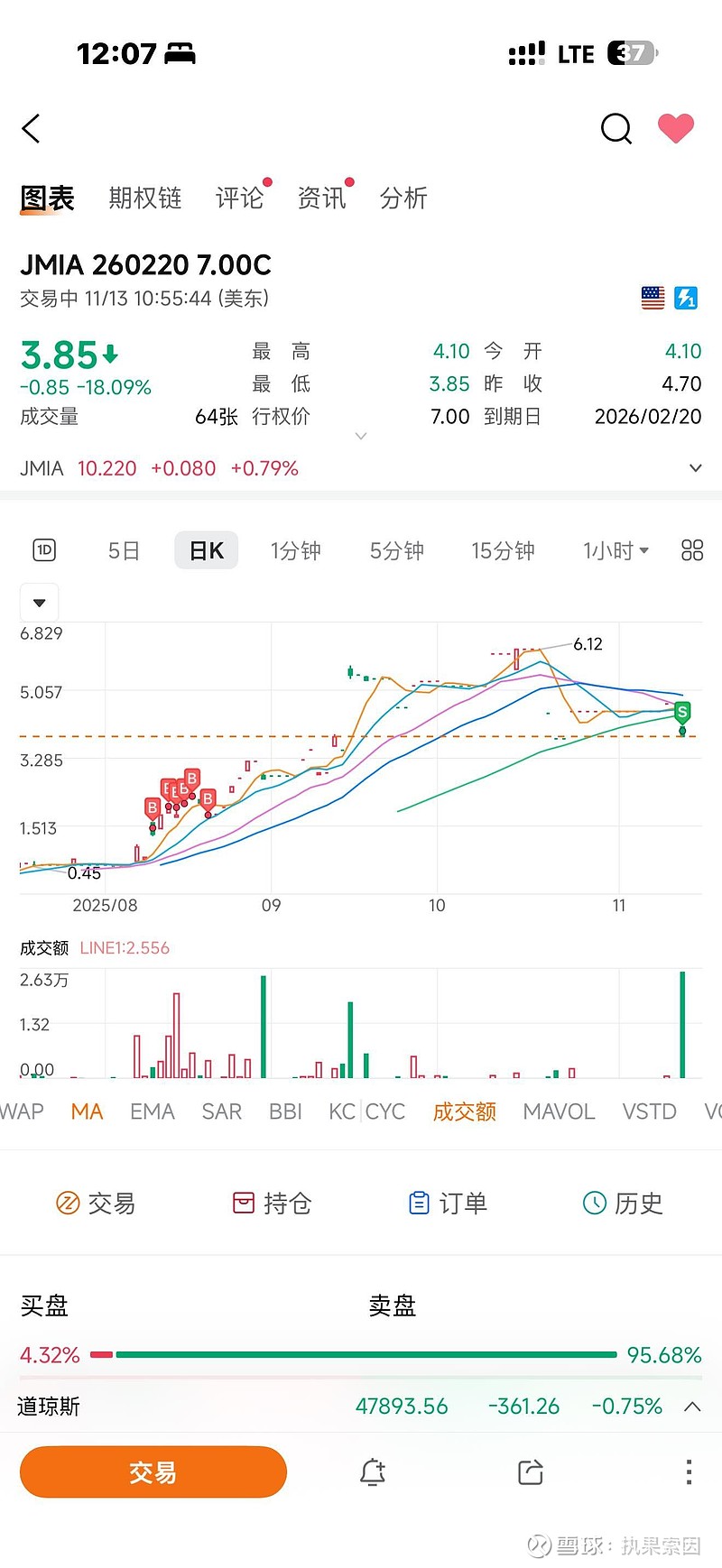Open 持仓 positions
722x1568 pixels.
[x=272, y=1203]
